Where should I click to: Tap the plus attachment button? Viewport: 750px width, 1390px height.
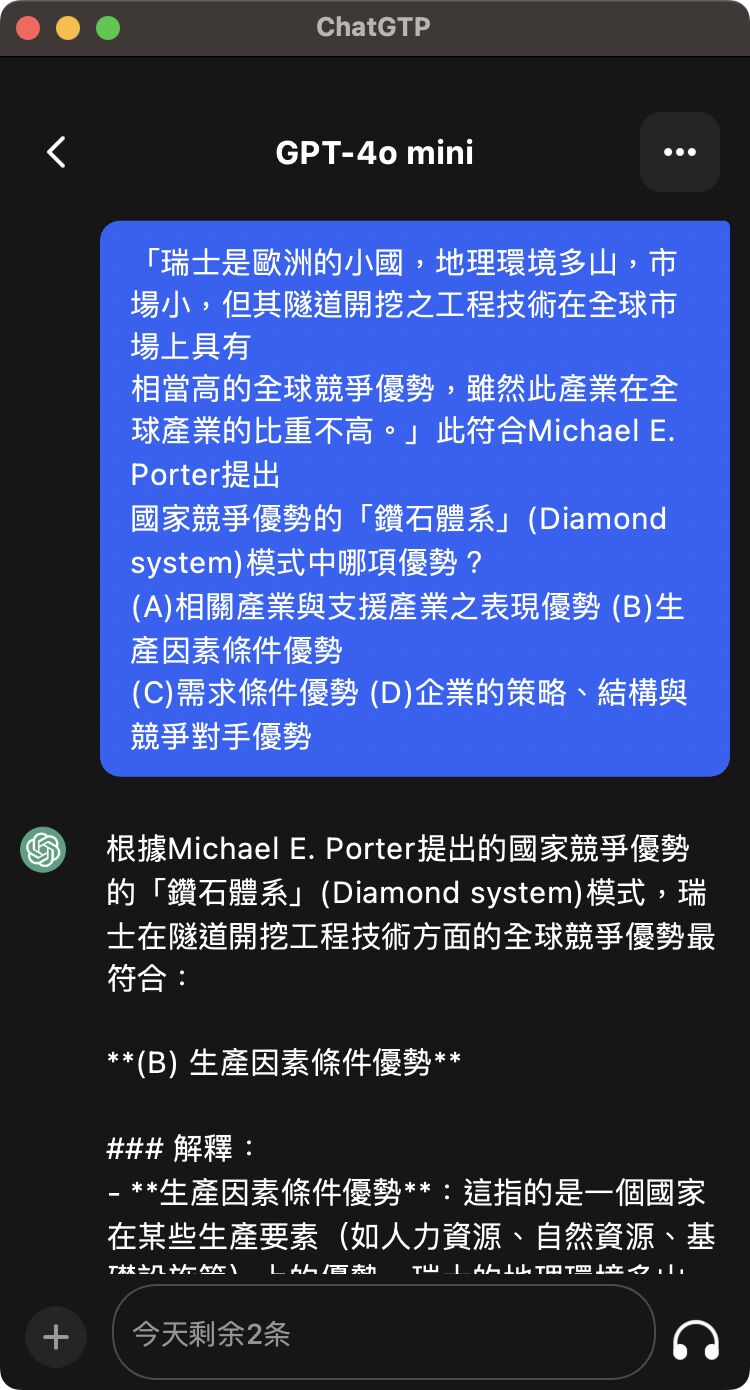pyautogui.click(x=56, y=1337)
